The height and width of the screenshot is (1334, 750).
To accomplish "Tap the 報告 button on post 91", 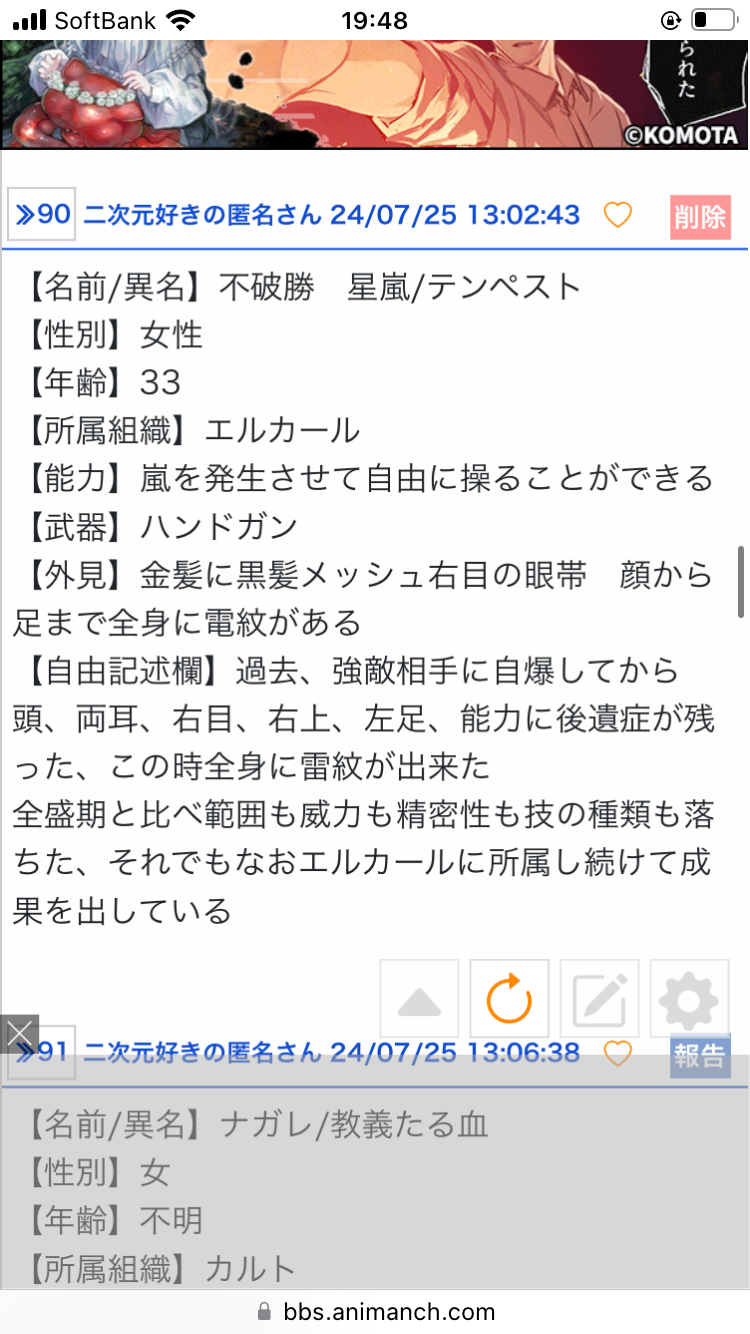I will (699, 1055).
